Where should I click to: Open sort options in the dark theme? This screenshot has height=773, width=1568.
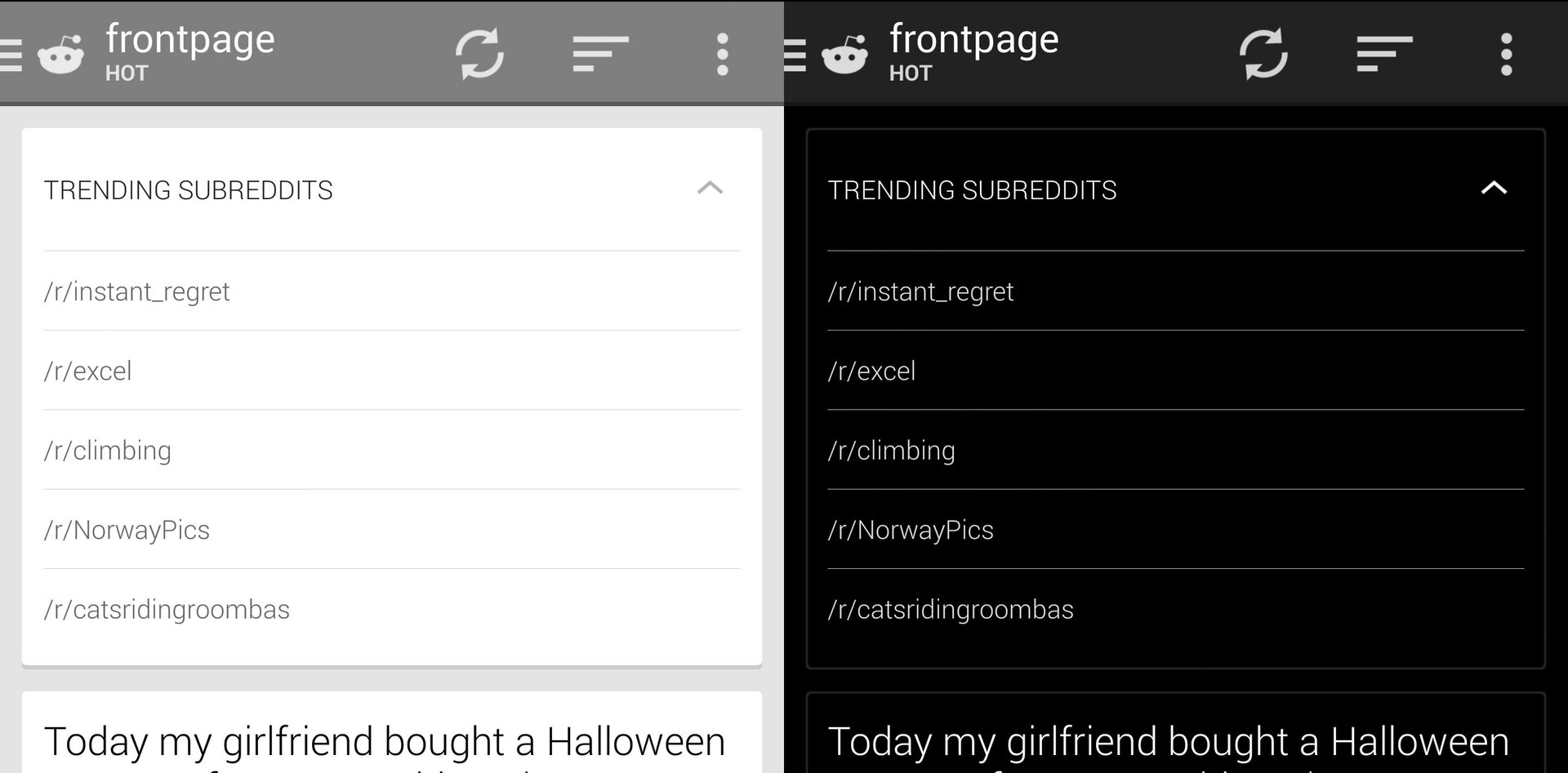[x=1384, y=54]
